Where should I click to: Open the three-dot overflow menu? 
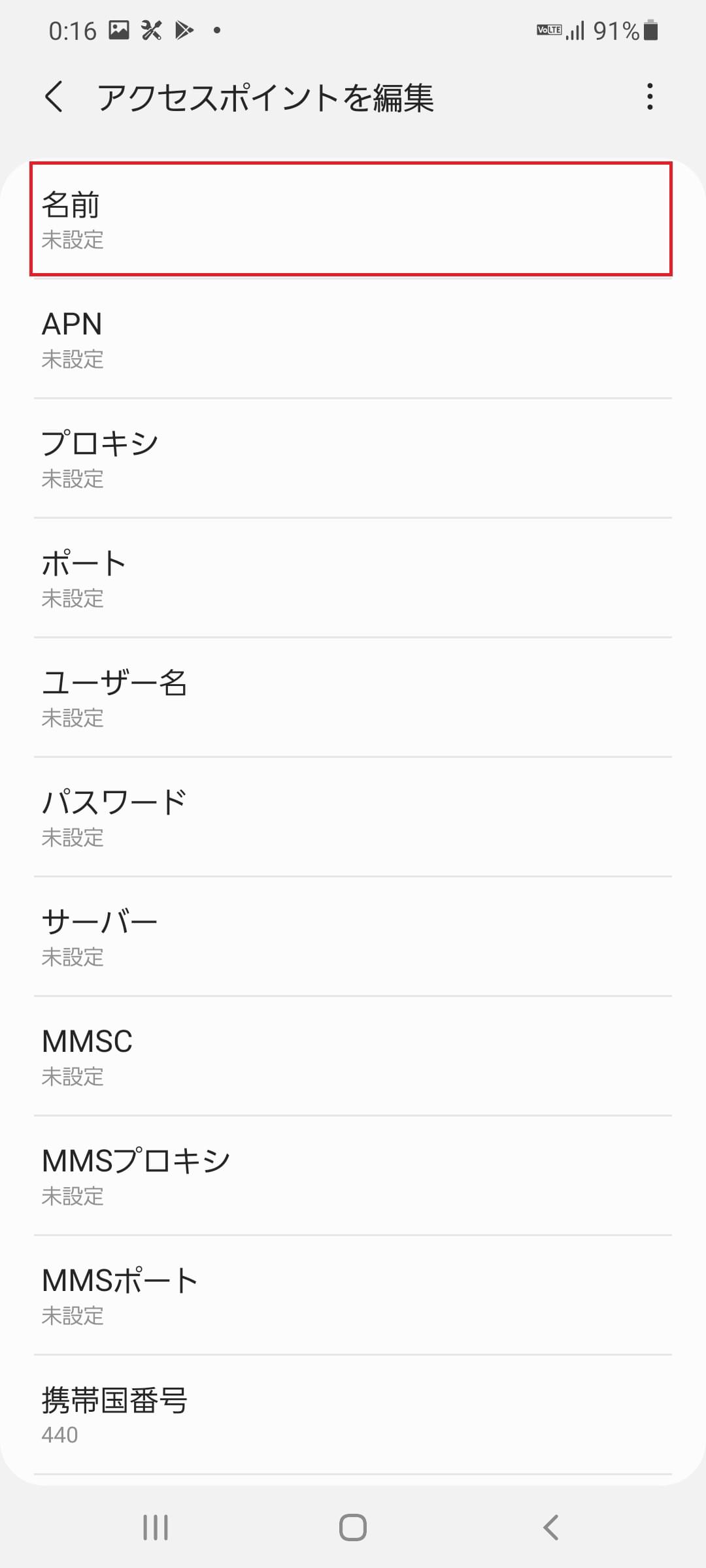coord(650,97)
